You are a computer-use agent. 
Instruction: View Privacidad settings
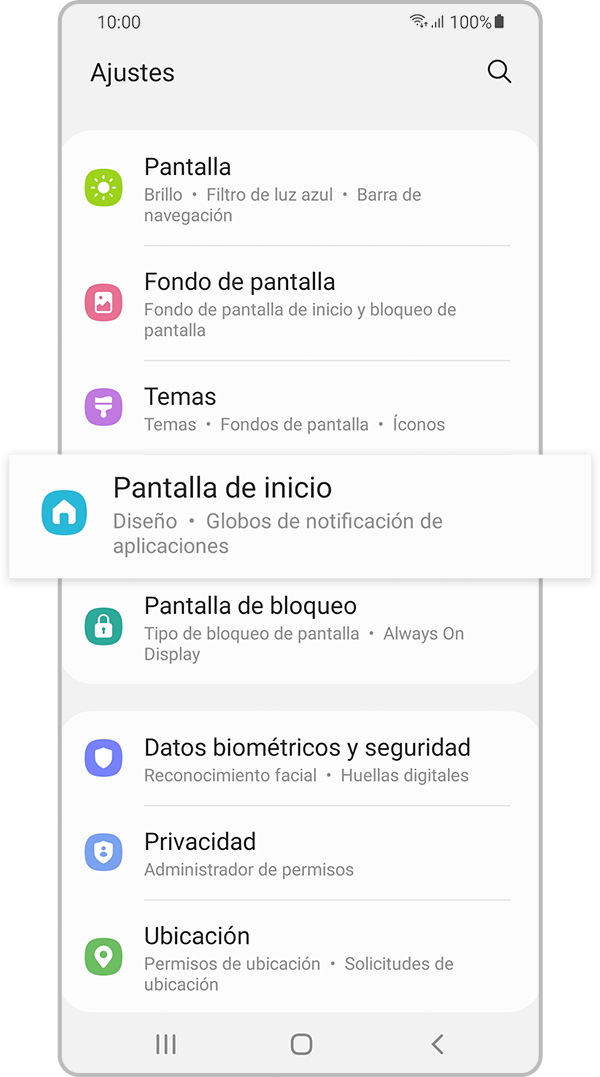(300, 853)
